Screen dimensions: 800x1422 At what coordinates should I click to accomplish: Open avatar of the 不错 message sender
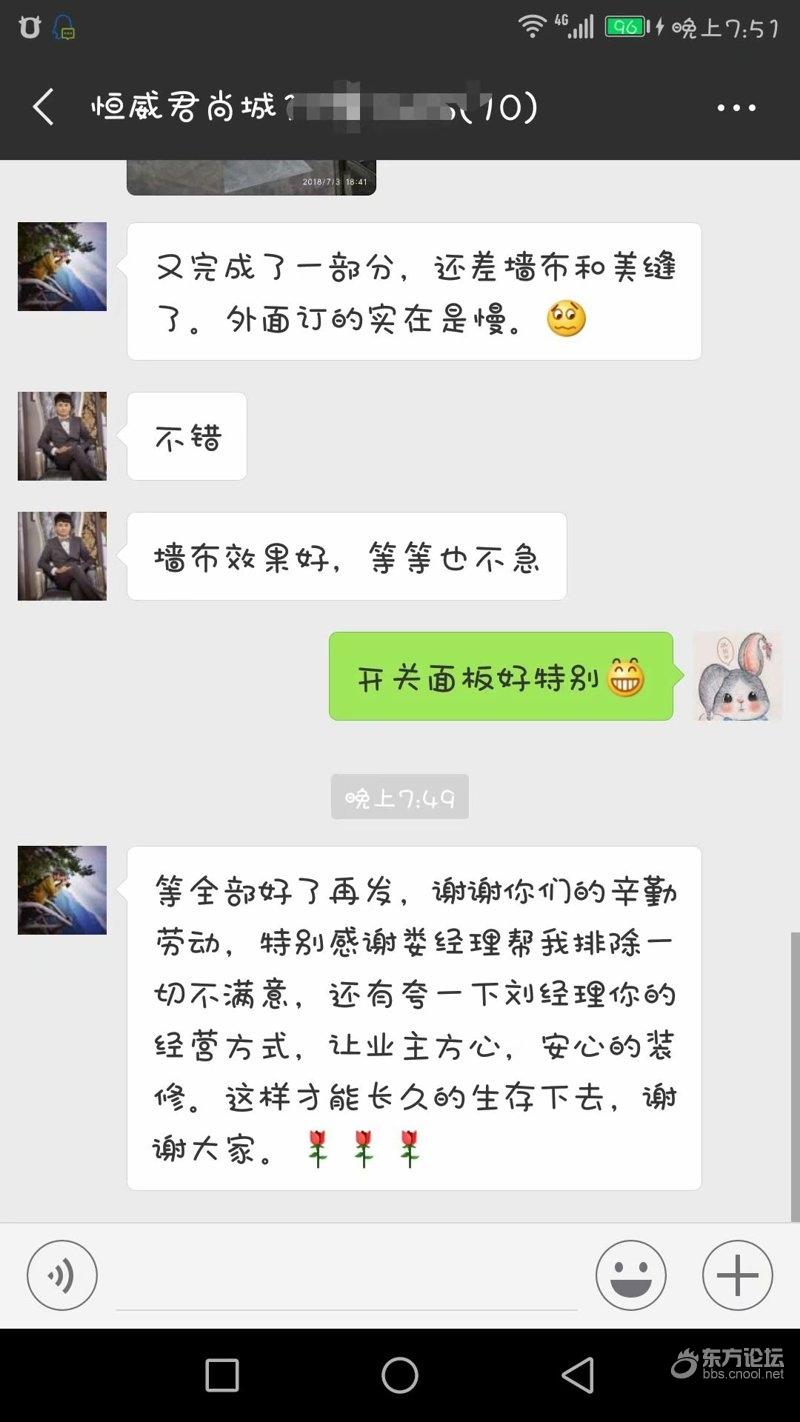tap(62, 436)
